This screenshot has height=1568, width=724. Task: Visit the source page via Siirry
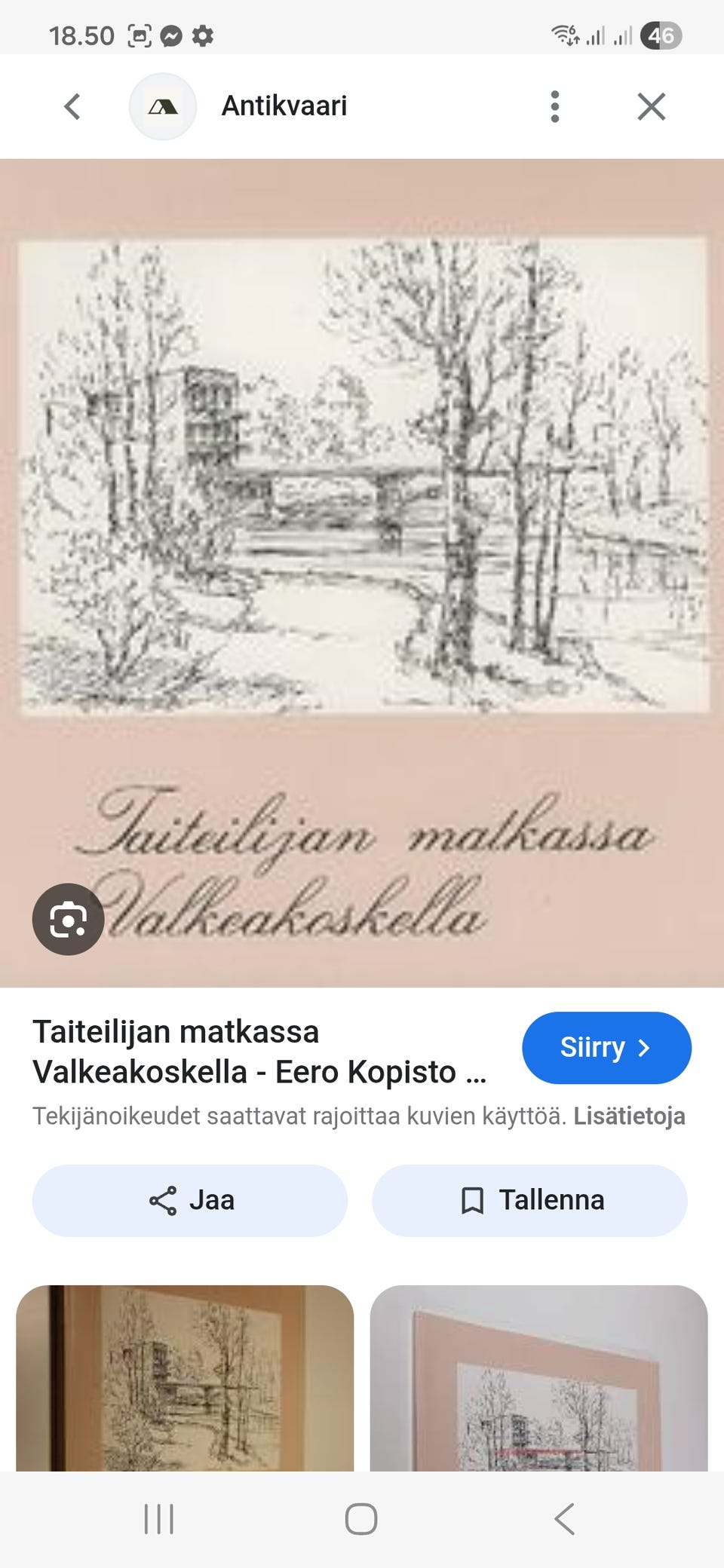point(607,1048)
